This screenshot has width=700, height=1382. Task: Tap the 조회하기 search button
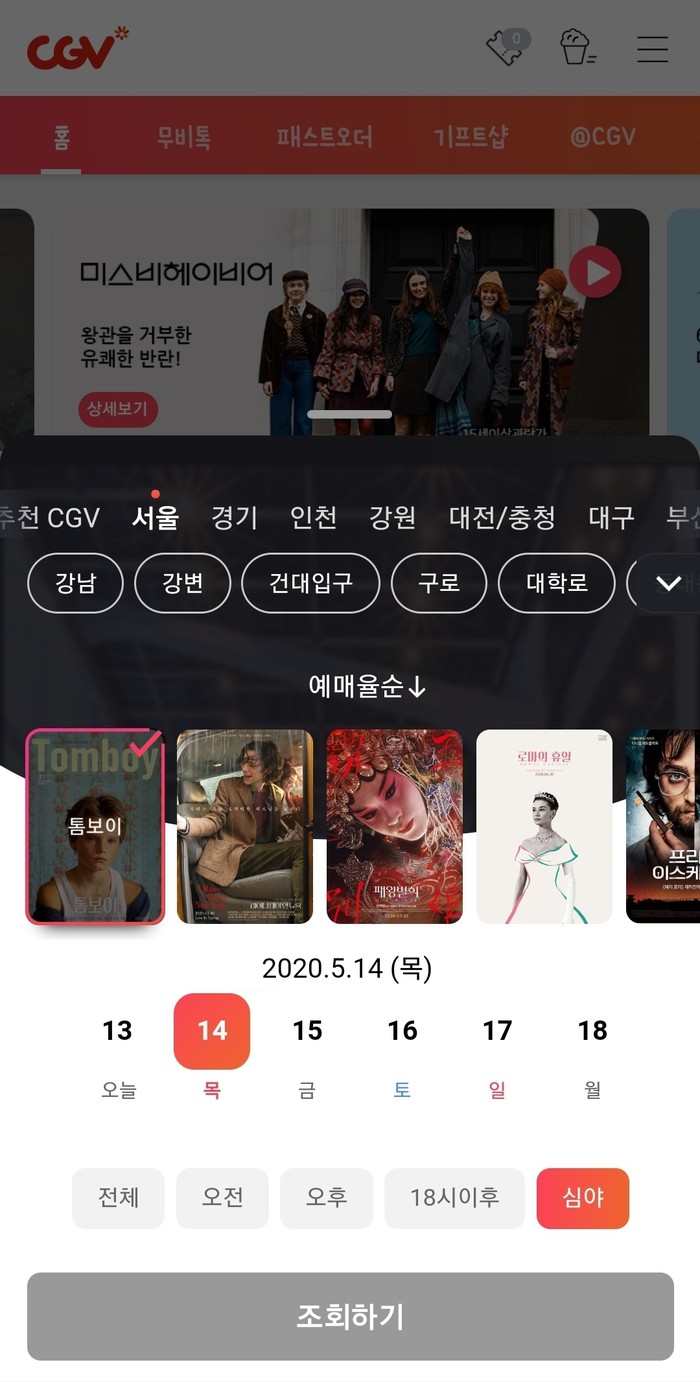coord(350,1316)
